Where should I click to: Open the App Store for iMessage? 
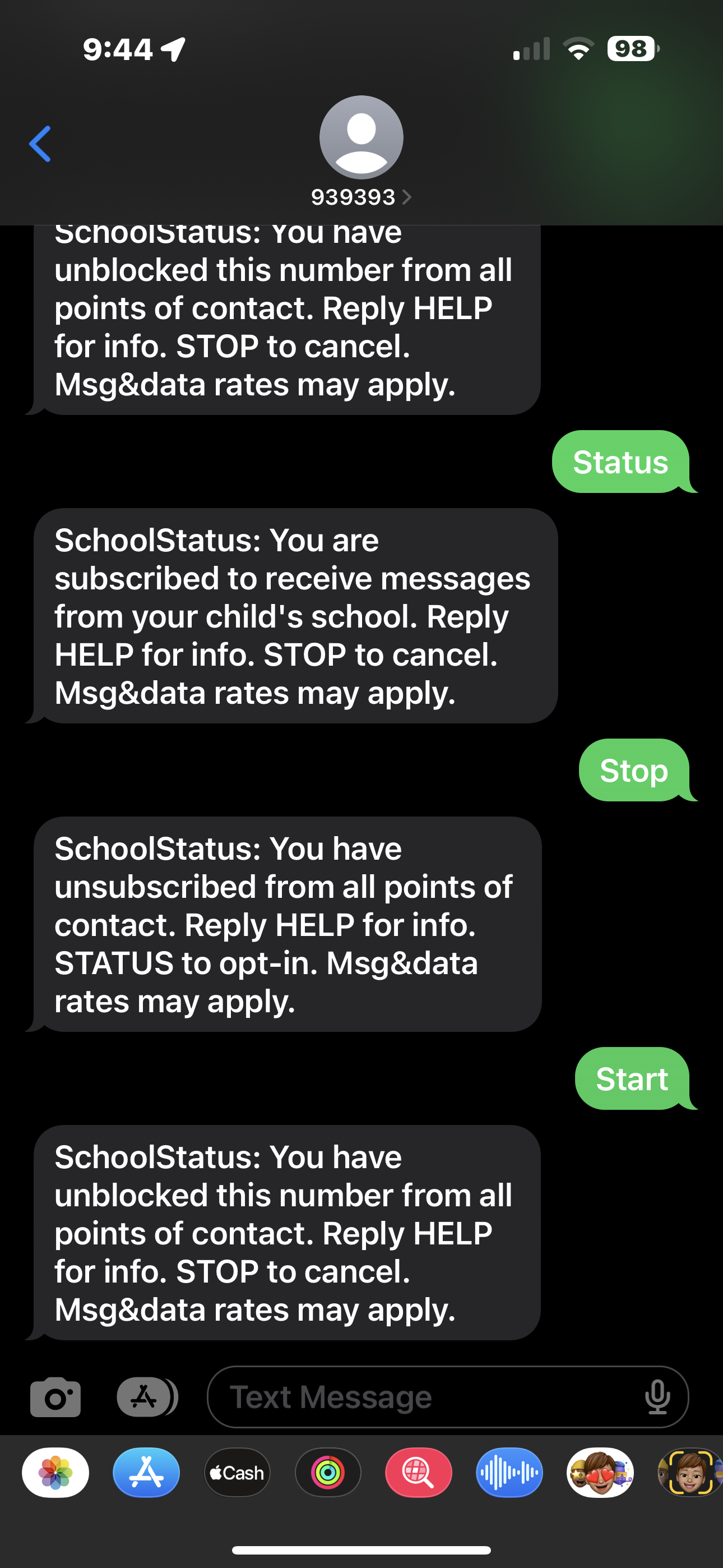(146, 1473)
